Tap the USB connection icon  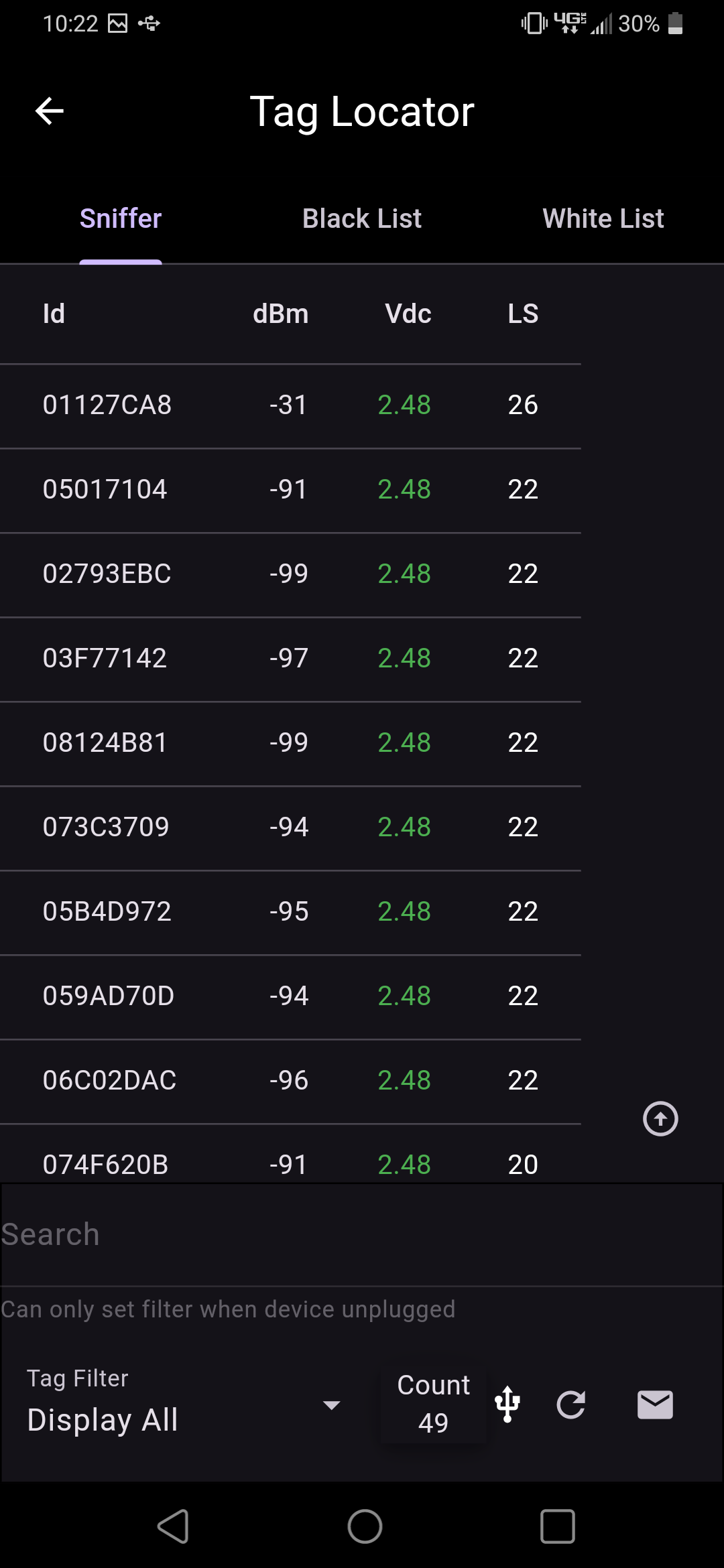[507, 1404]
